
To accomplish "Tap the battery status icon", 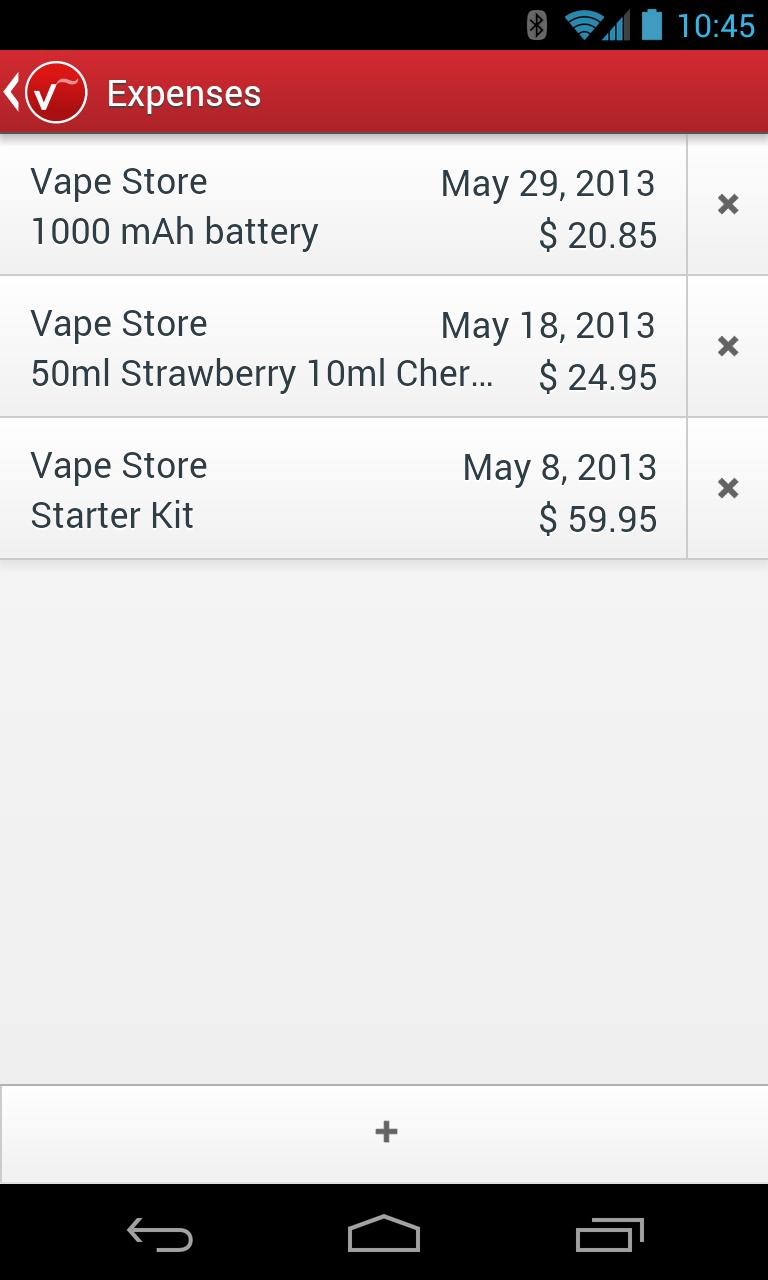I will click(651, 25).
